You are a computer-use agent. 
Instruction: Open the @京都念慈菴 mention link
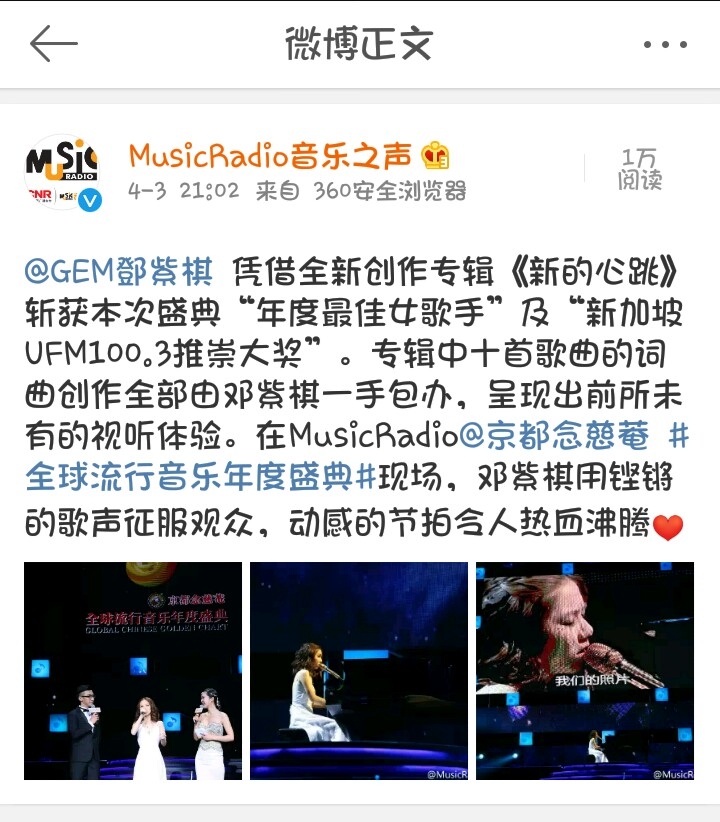coord(553,435)
